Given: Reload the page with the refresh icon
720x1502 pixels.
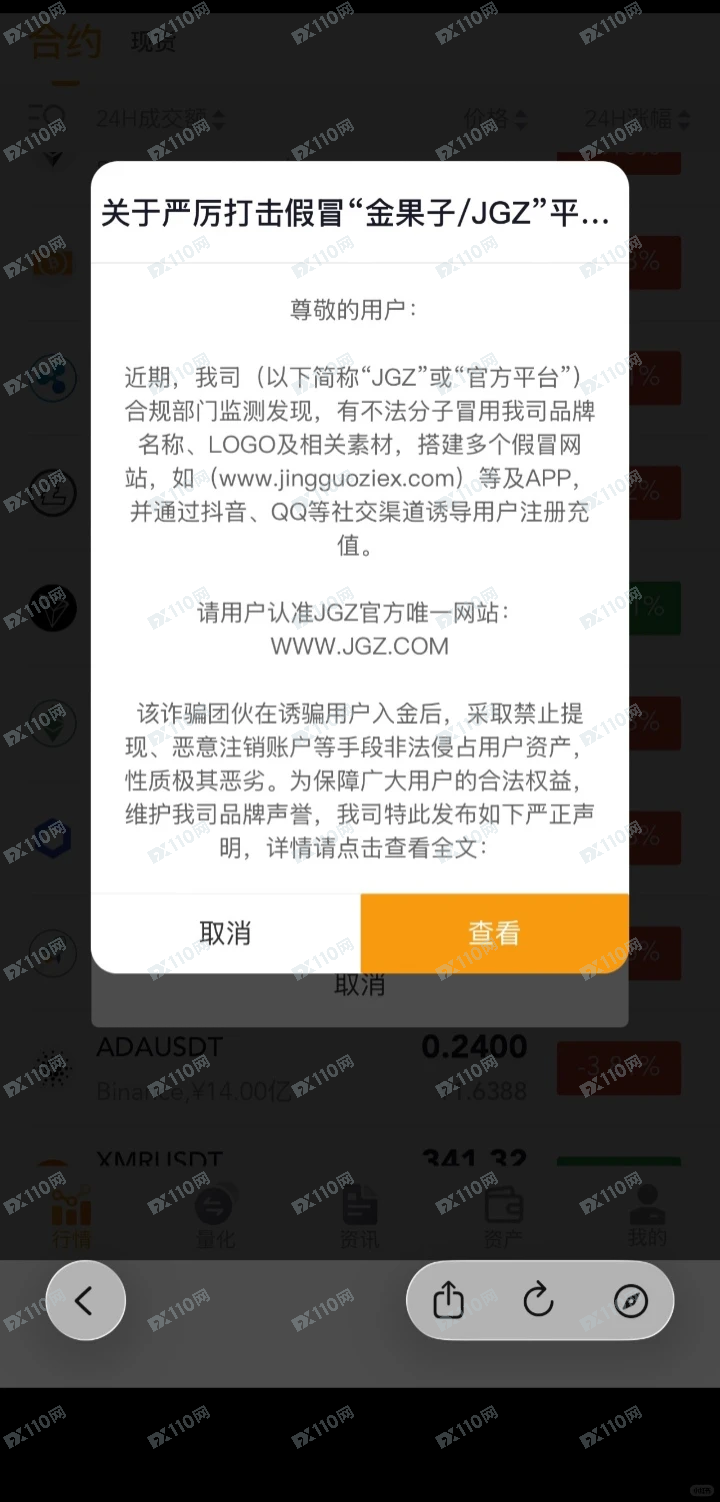Looking at the screenshot, I should [538, 1301].
